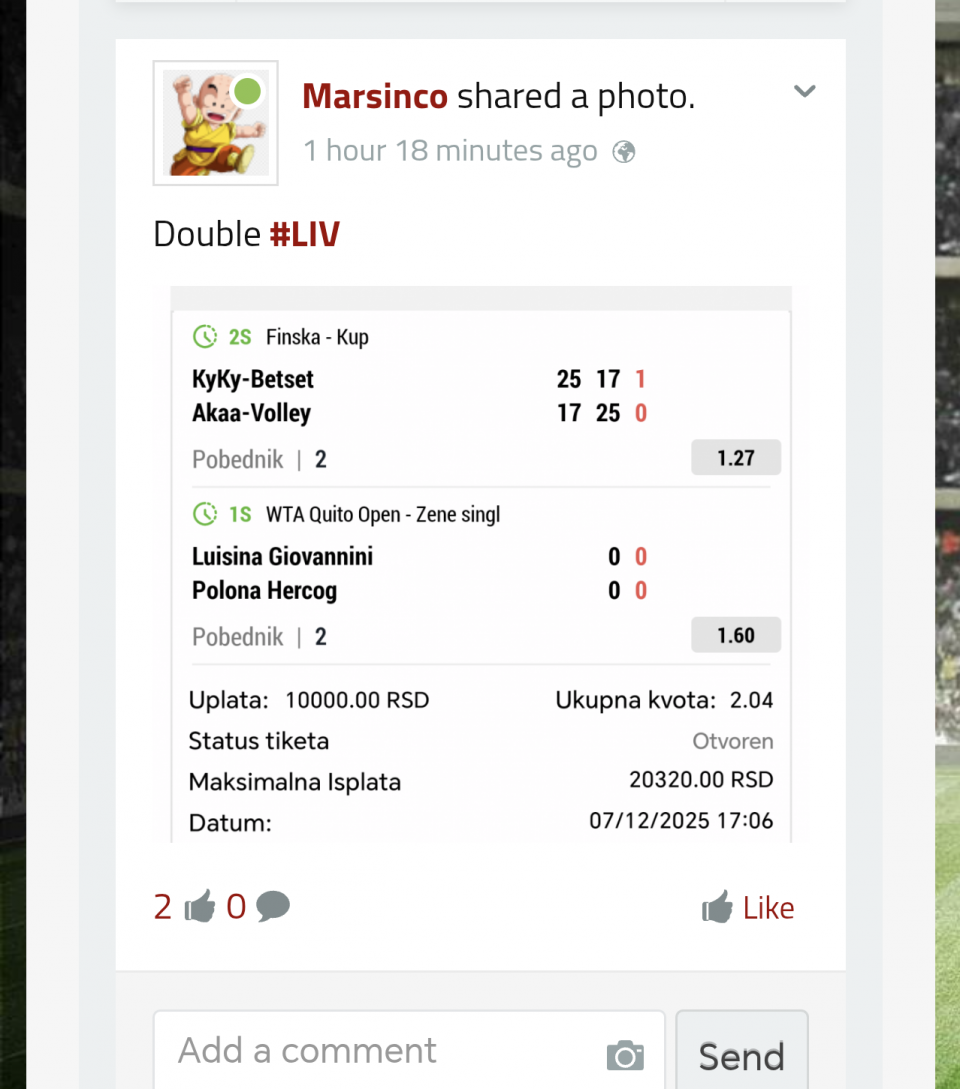Open the #LIV hashtag
This screenshot has height=1089, width=960.
click(304, 234)
